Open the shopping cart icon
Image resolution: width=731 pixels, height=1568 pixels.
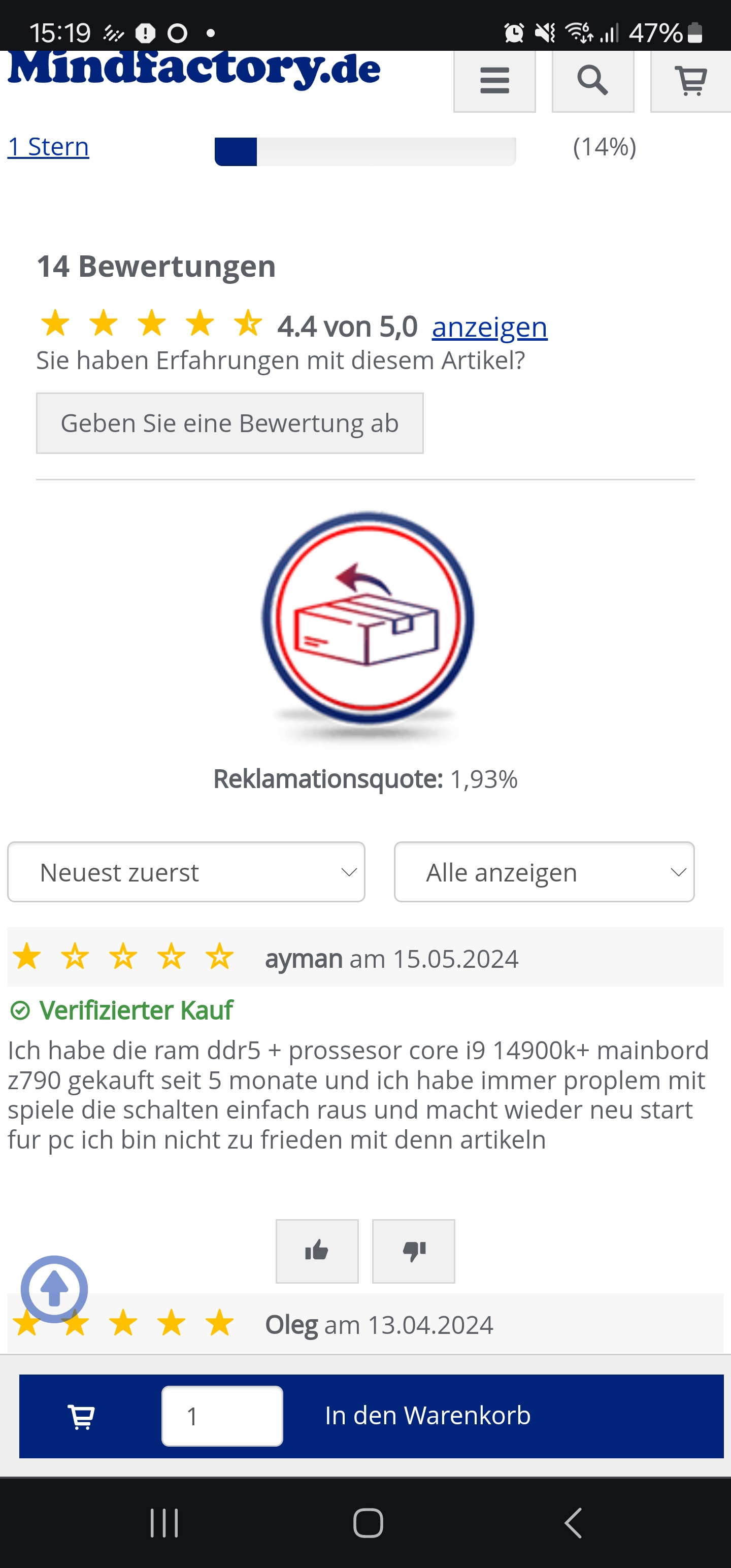coord(691,81)
